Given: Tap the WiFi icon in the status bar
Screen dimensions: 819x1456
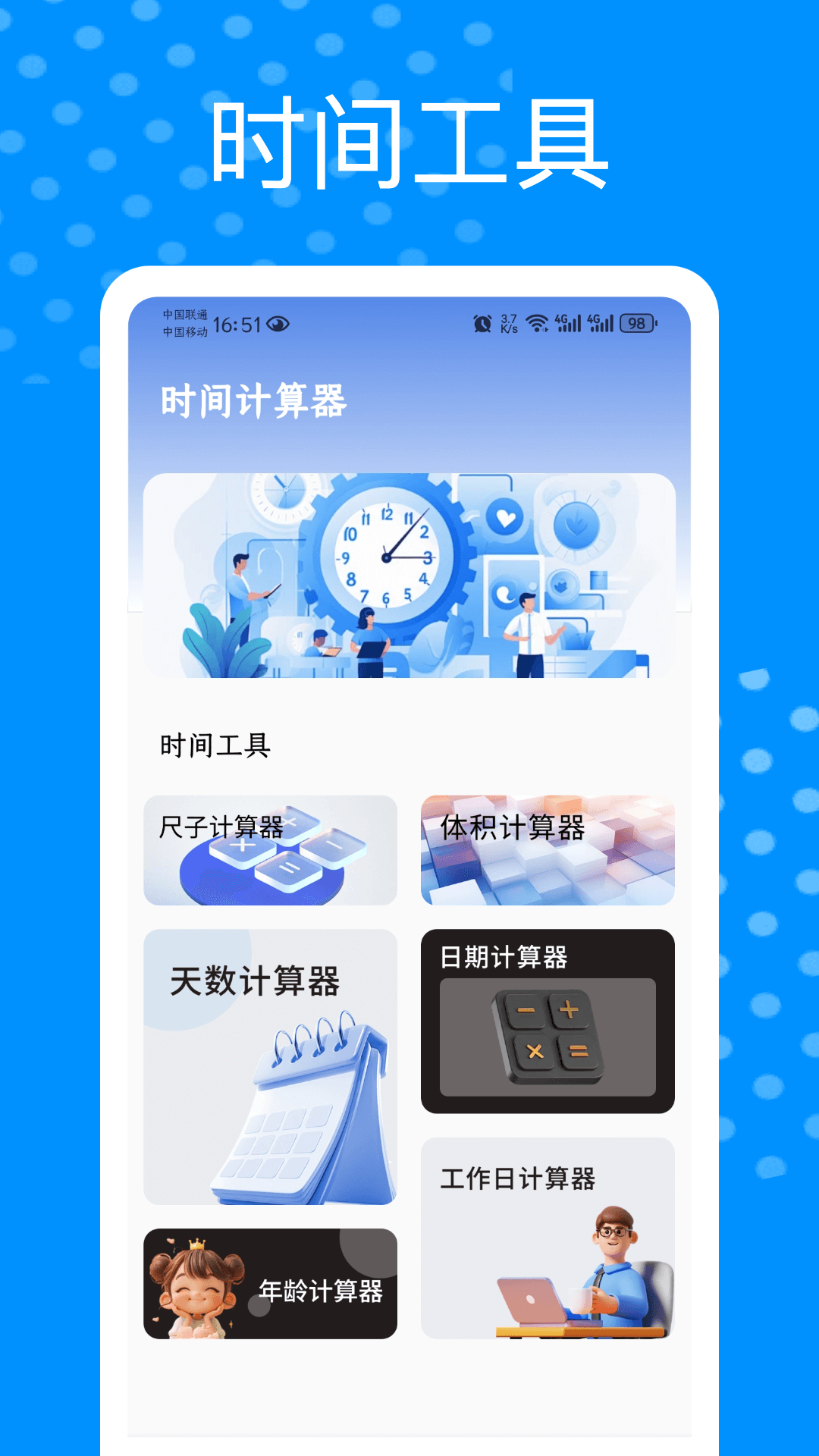Looking at the screenshot, I should click(539, 324).
